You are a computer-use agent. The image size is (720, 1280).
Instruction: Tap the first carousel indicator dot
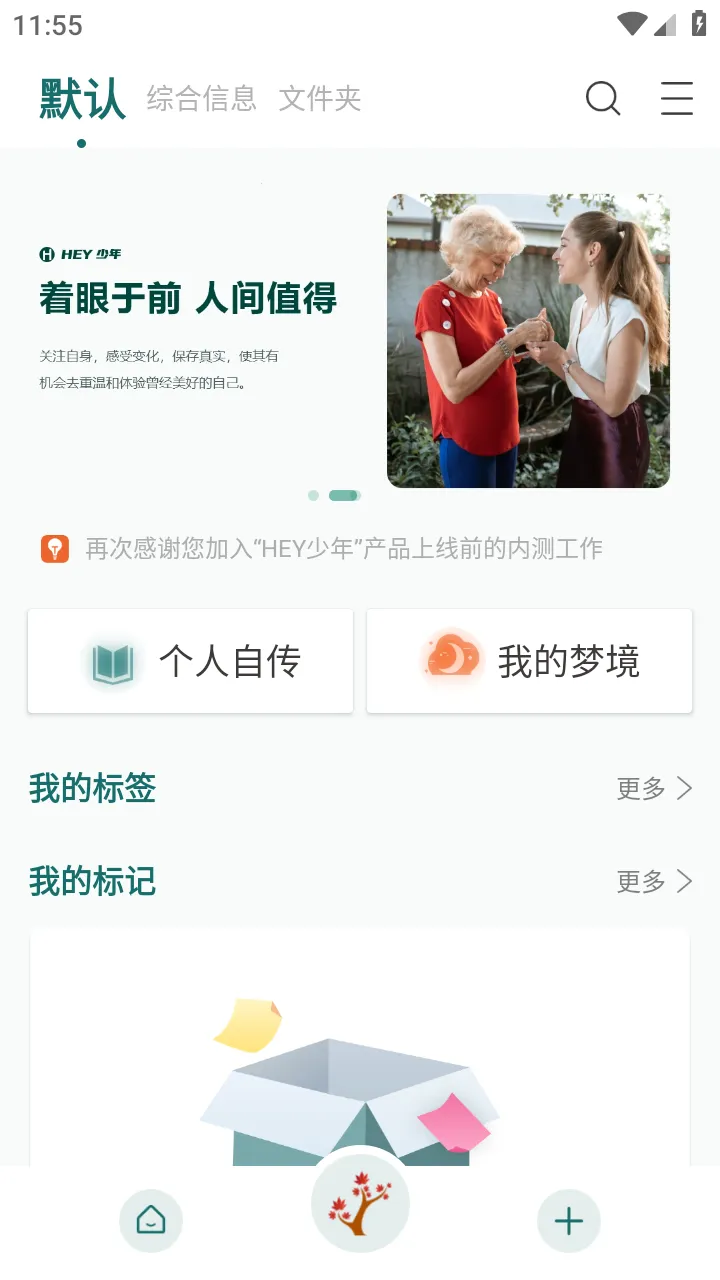(x=313, y=495)
